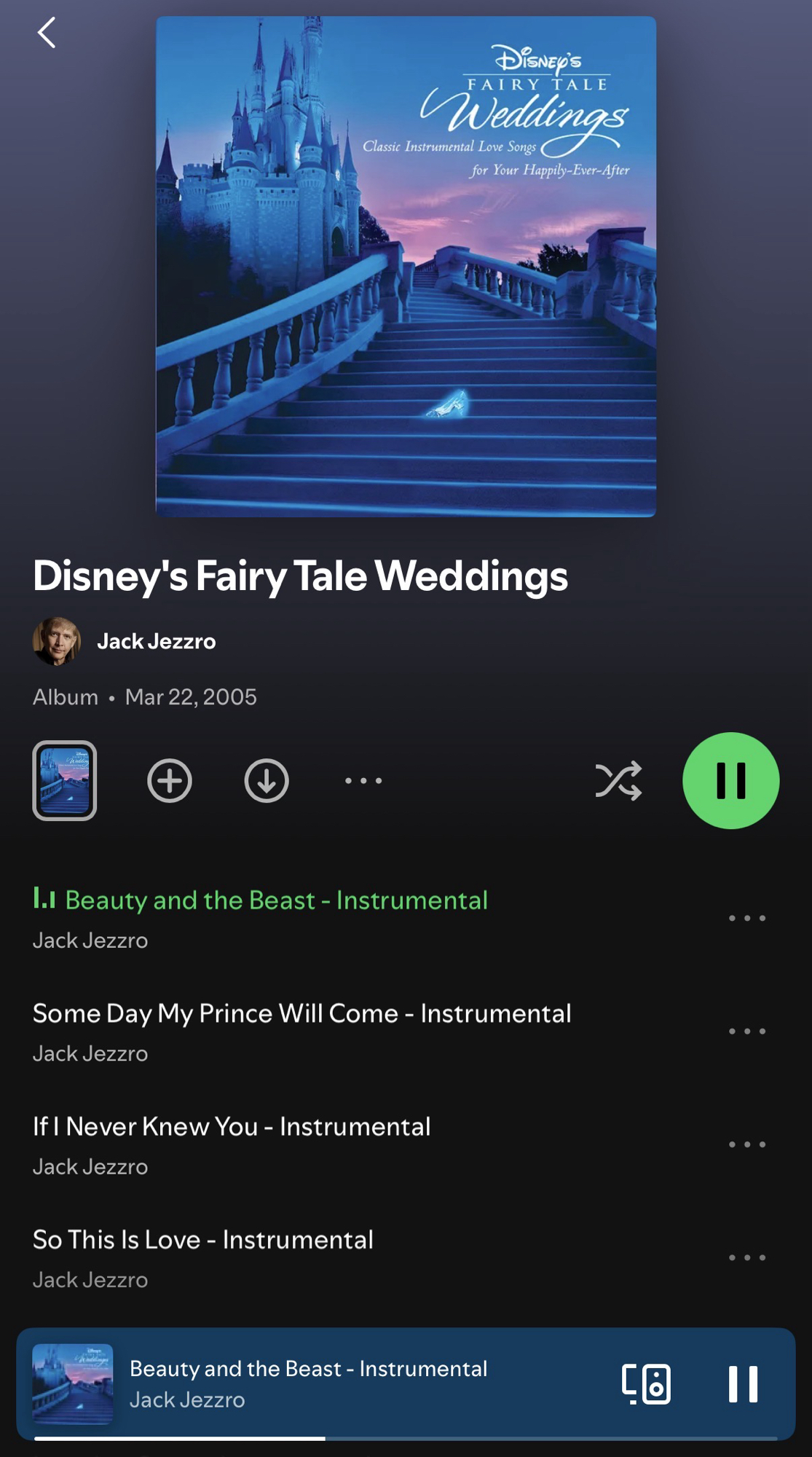Add album to Your Library
The width and height of the screenshot is (812, 1457).
coord(170,781)
